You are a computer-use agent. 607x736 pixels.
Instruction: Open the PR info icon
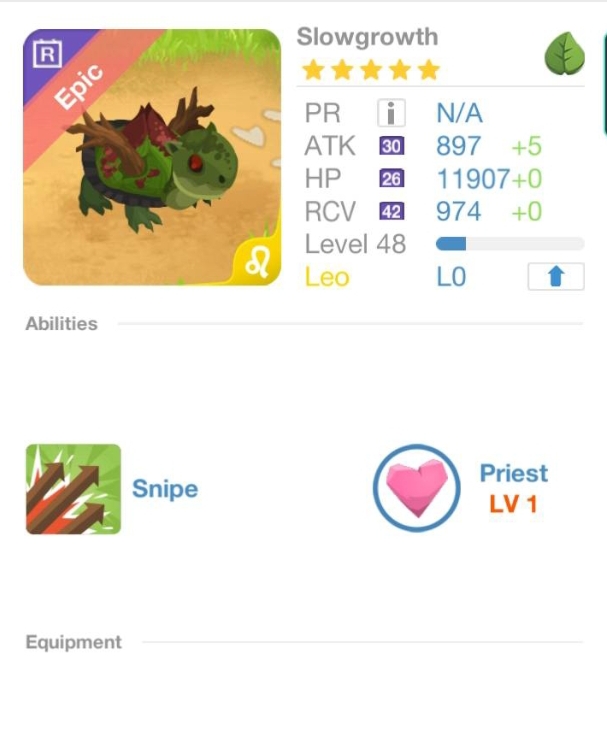click(391, 112)
